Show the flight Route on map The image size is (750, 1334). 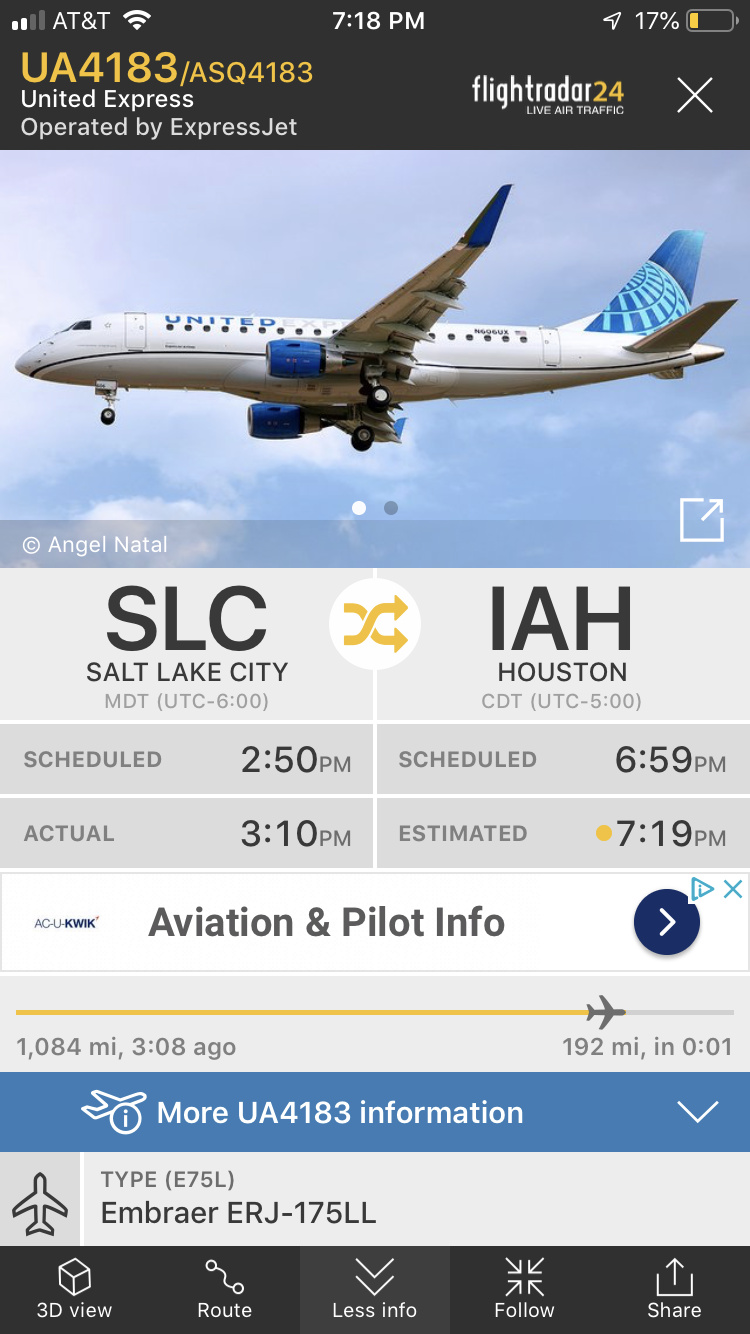click(225, 1289)
